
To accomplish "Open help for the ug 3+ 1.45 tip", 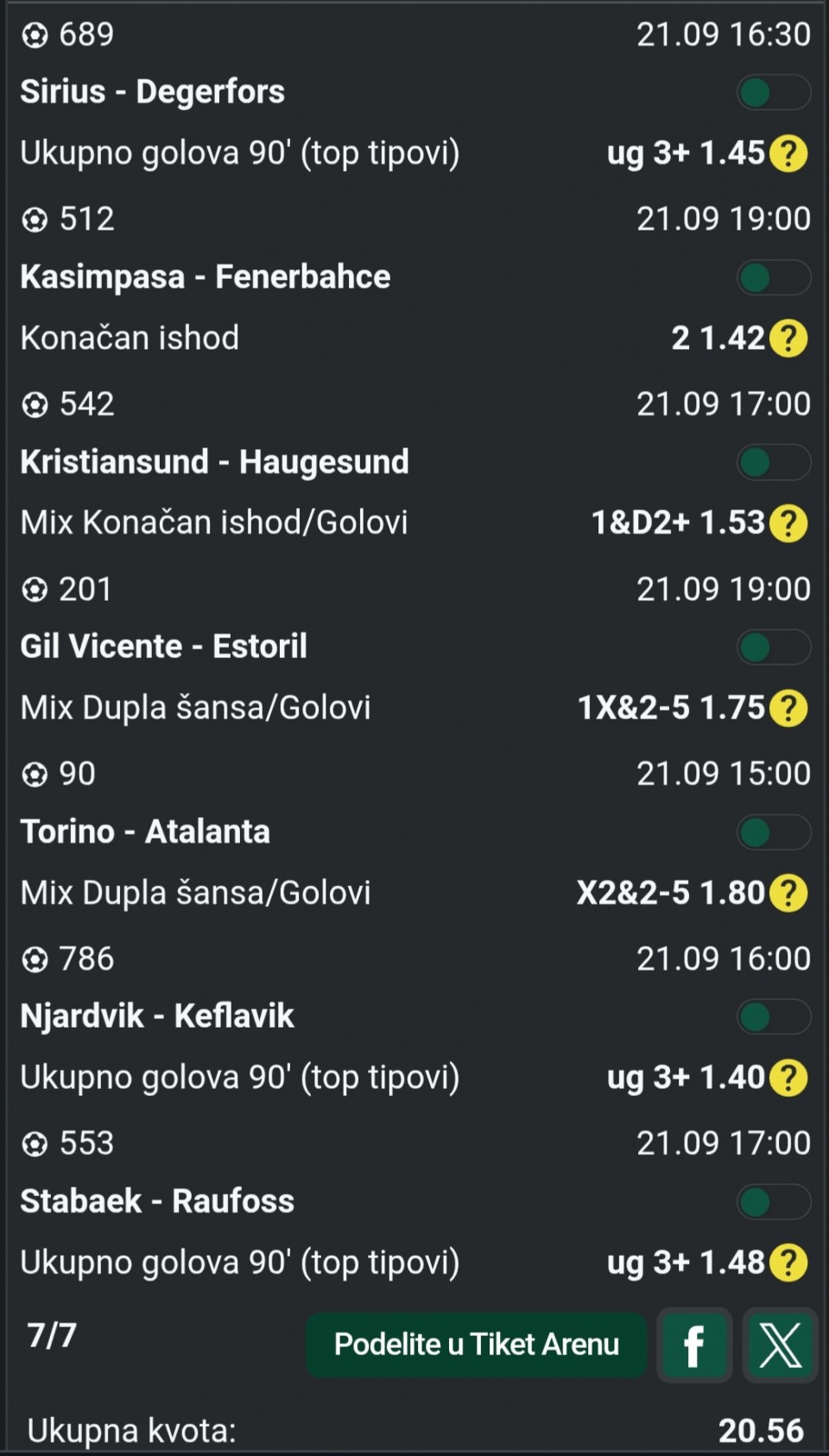I will [x=788, y=154].
